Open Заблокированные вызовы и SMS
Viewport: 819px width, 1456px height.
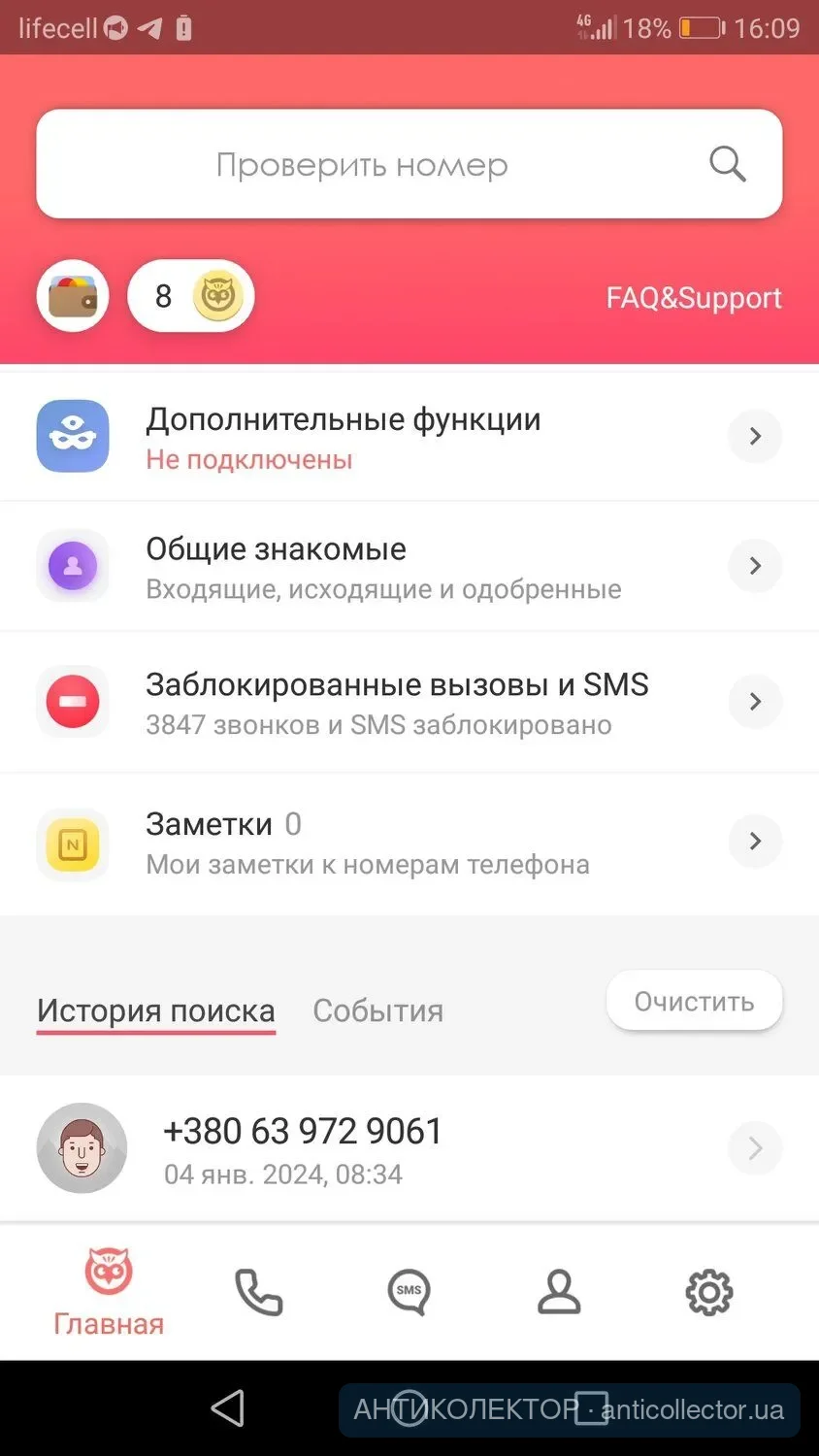point(408,702)
